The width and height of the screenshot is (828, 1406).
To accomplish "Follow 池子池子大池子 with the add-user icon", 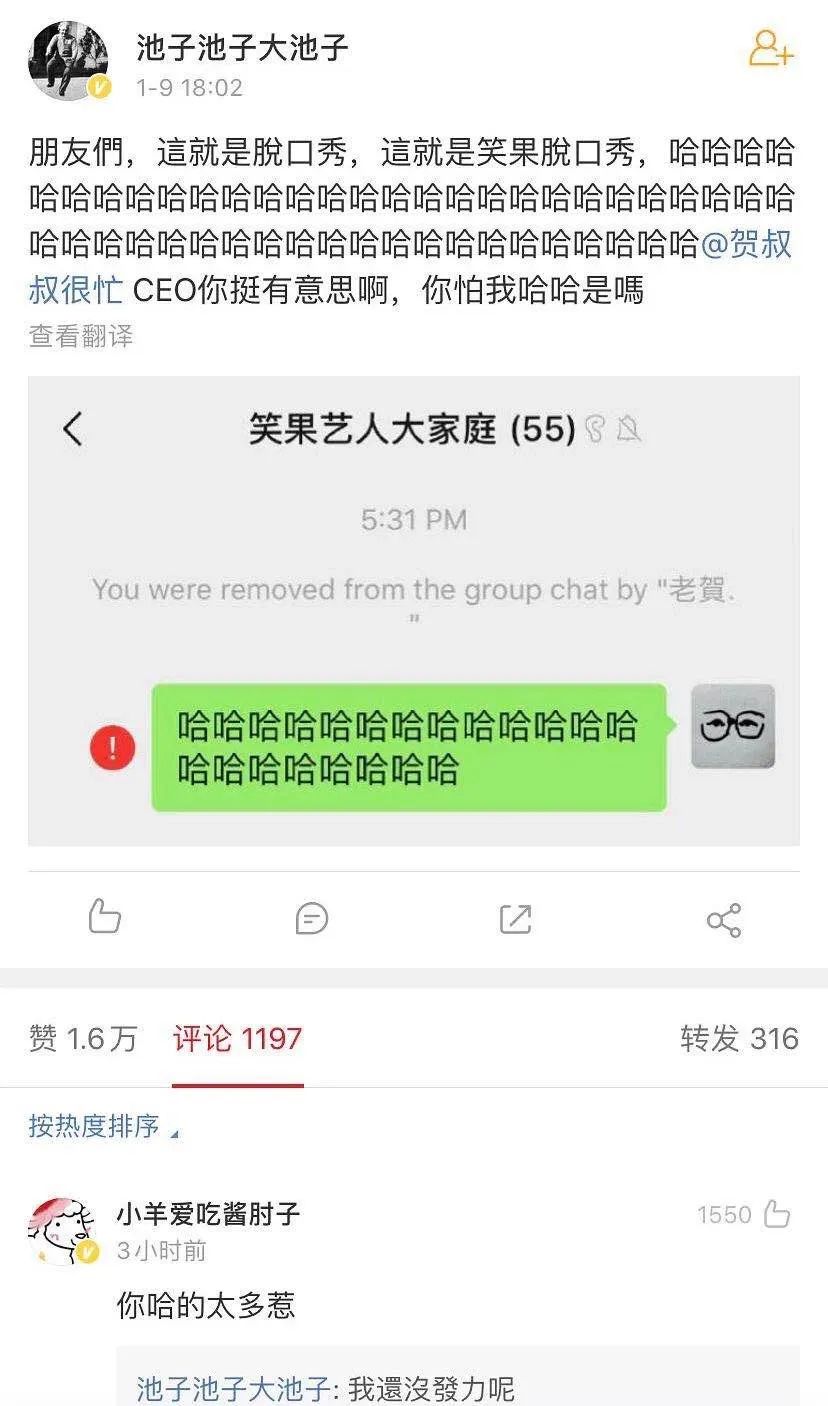I will pyautogui.click(x=770, y=50).
